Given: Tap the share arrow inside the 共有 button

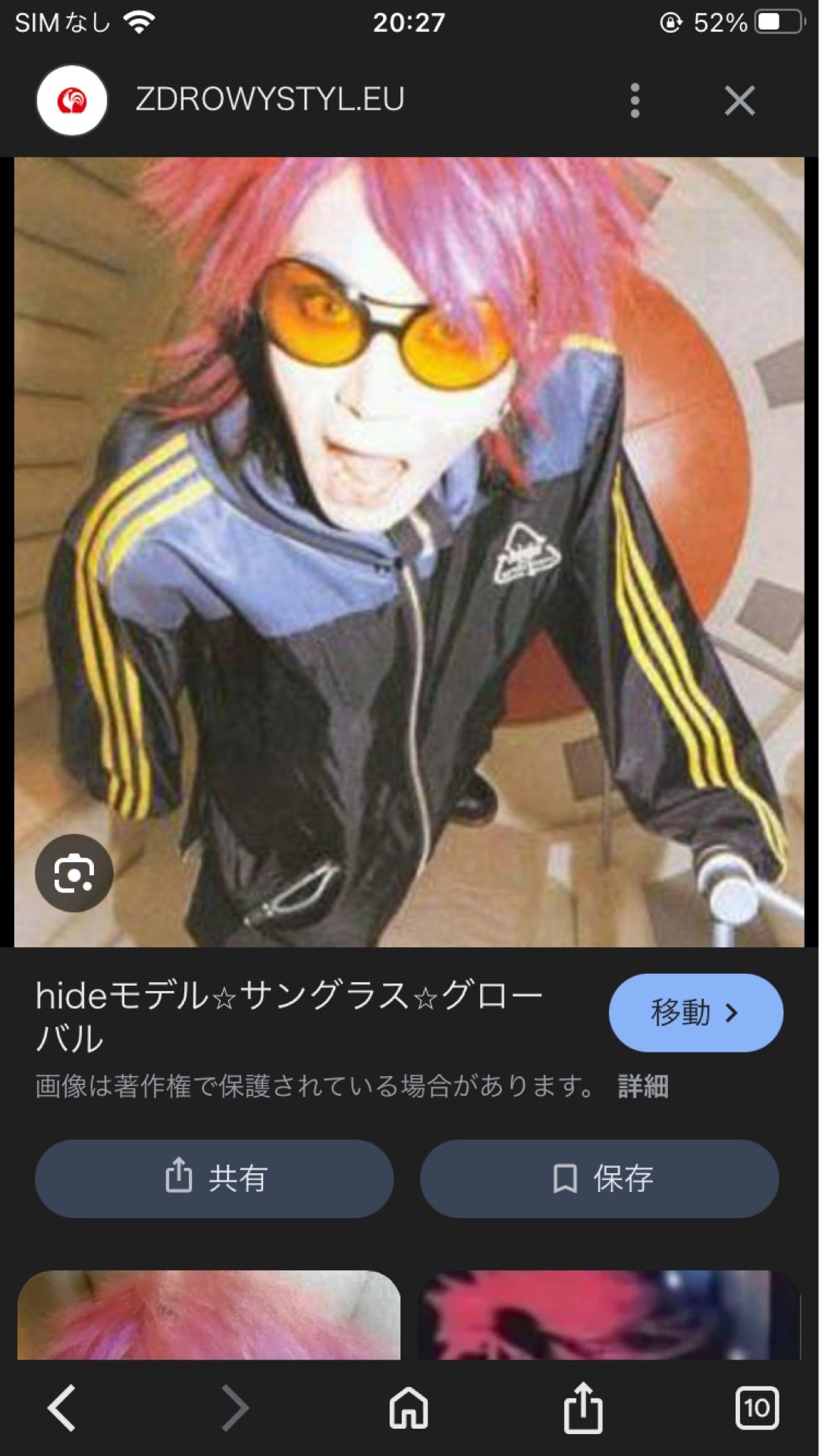Looking at the screenshot, I should coord(180,1178).
